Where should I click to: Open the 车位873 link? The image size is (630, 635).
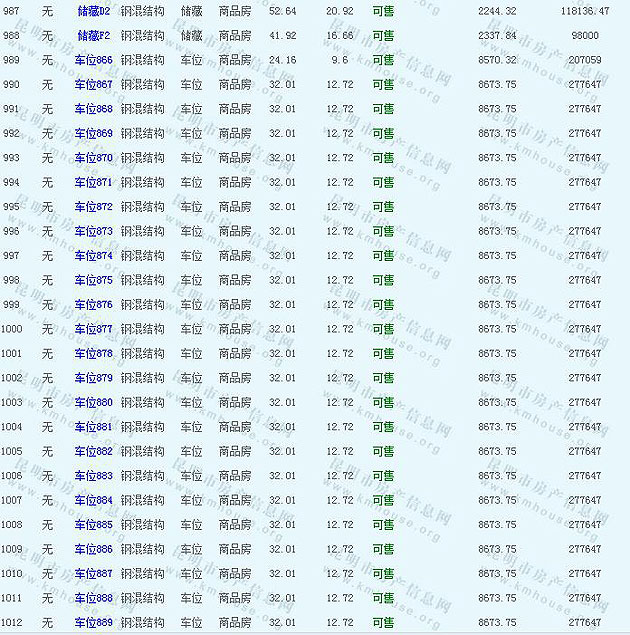[x=93, y=231]
